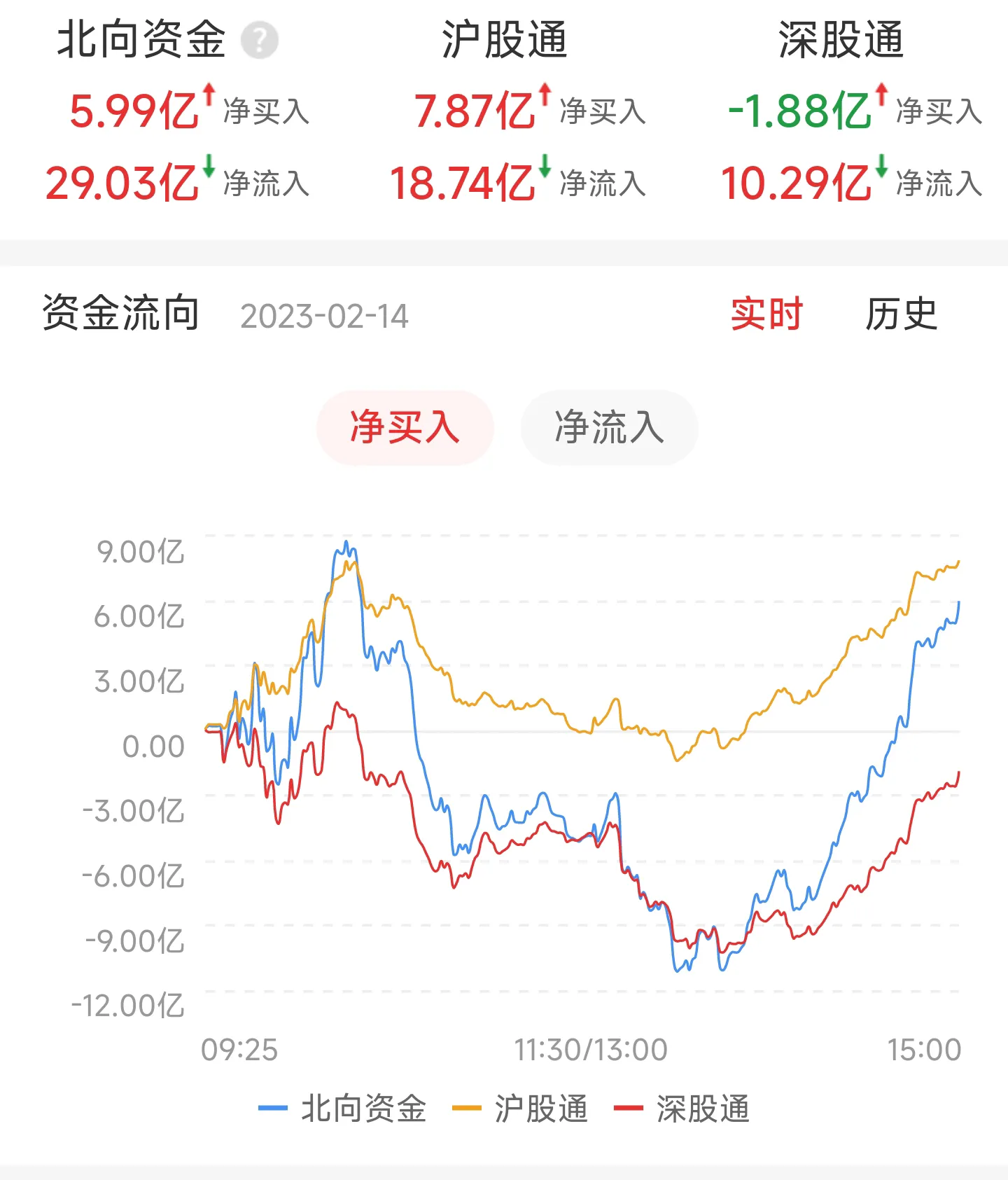
Task: Switch to the 实时 tab
Action: coord(766,314)
